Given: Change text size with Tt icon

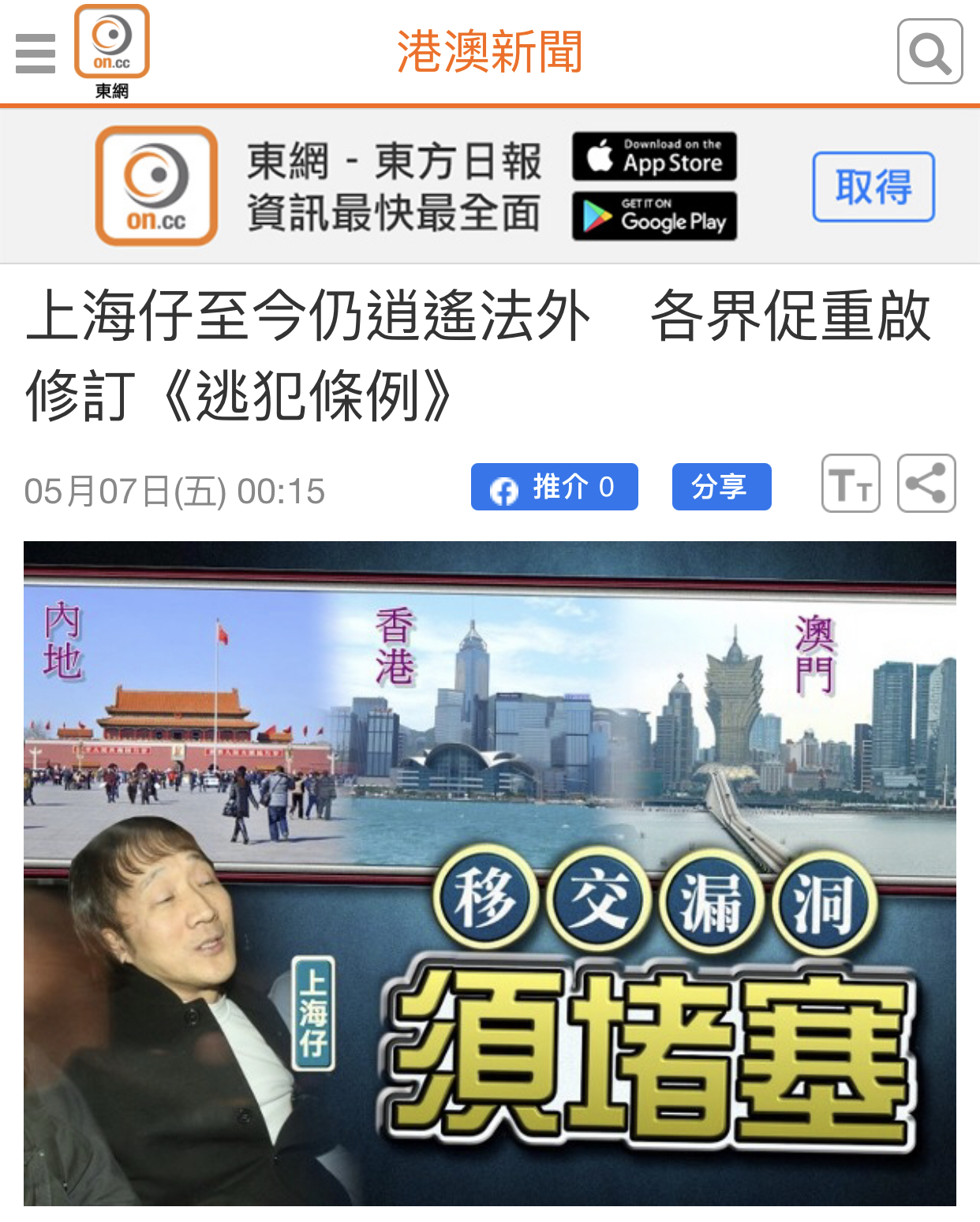Looking at the screenshot, I should (x=851, y=484).
